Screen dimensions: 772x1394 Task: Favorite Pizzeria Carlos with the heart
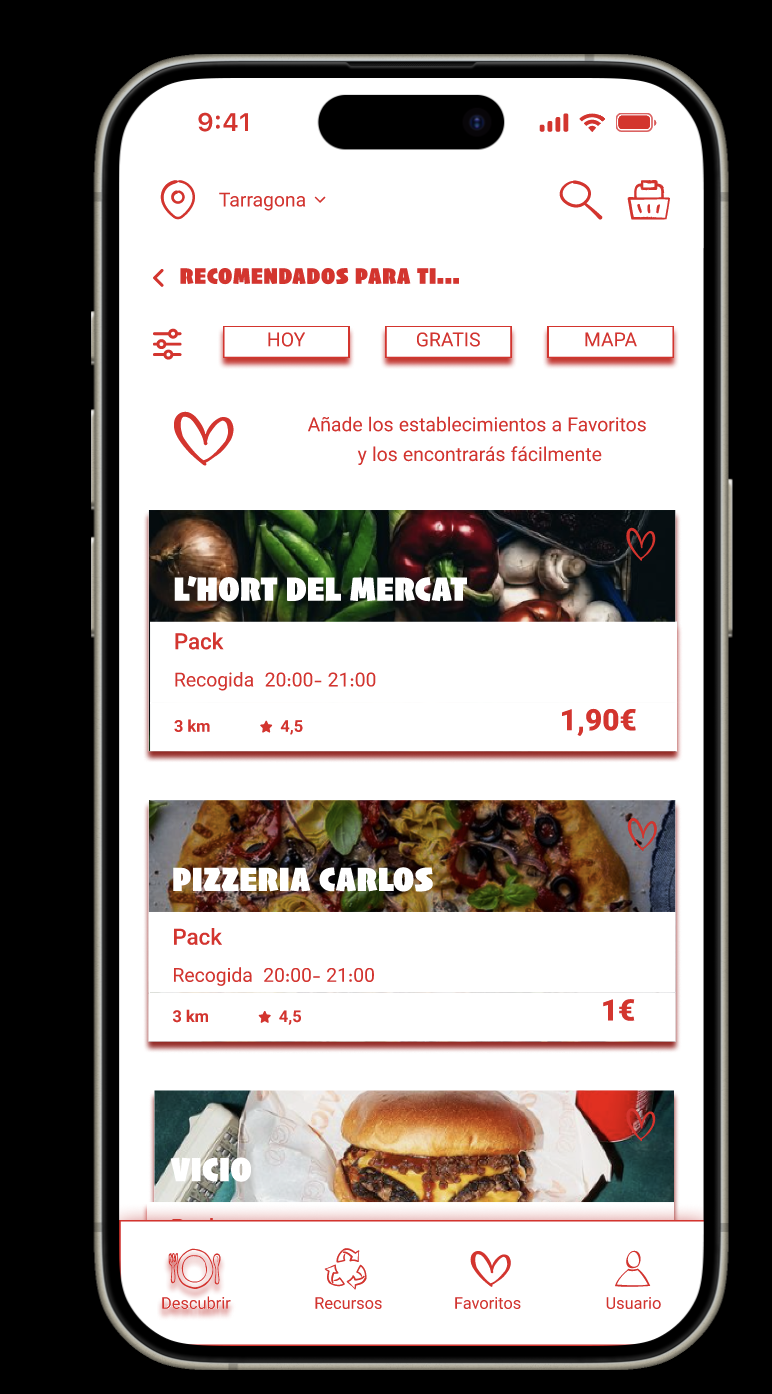pyautogui.click(x=641, y=833)
